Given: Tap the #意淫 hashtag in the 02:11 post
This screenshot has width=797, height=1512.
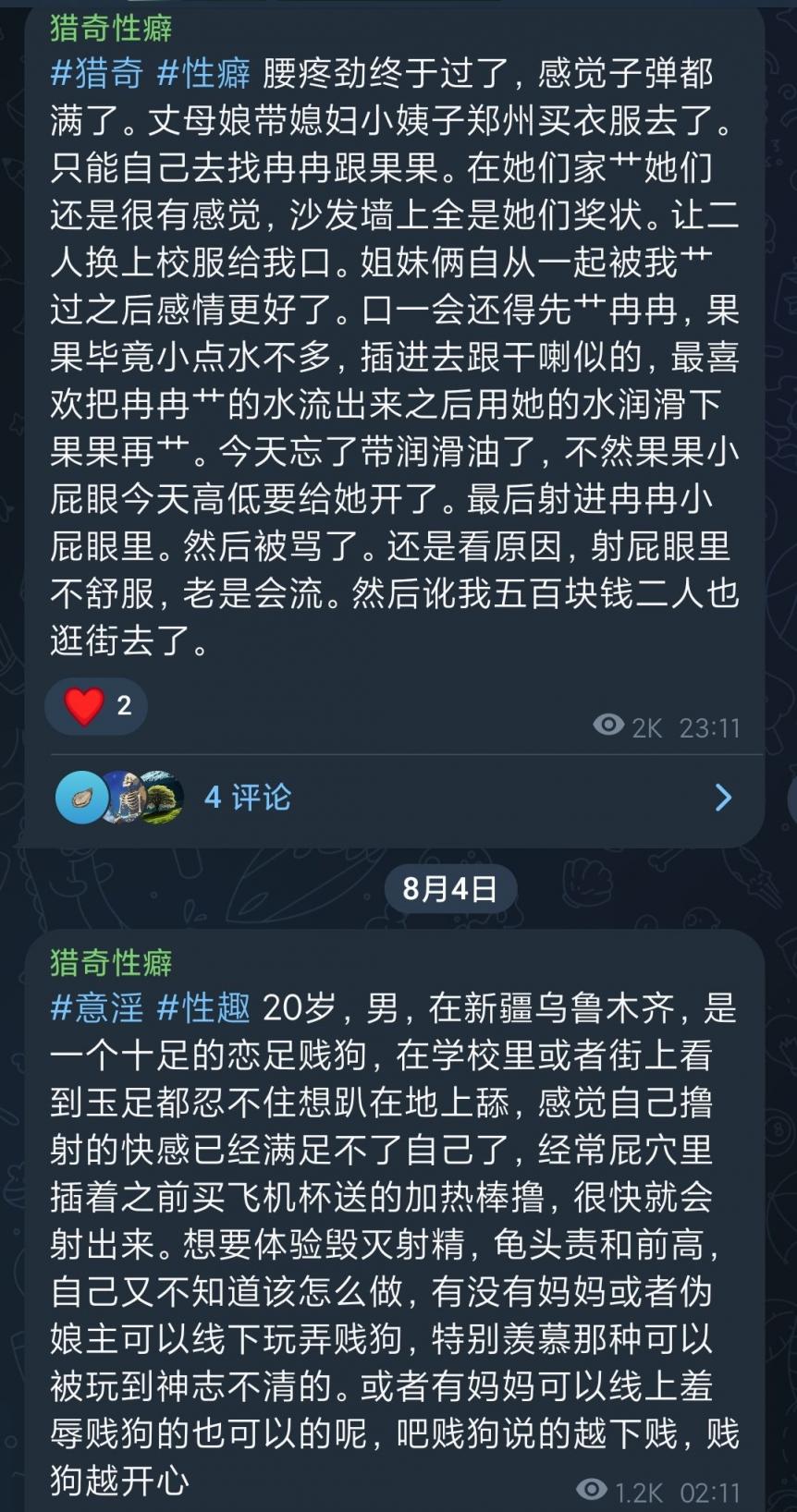Looking at the screenshot, I should (x=97, y=1007).
